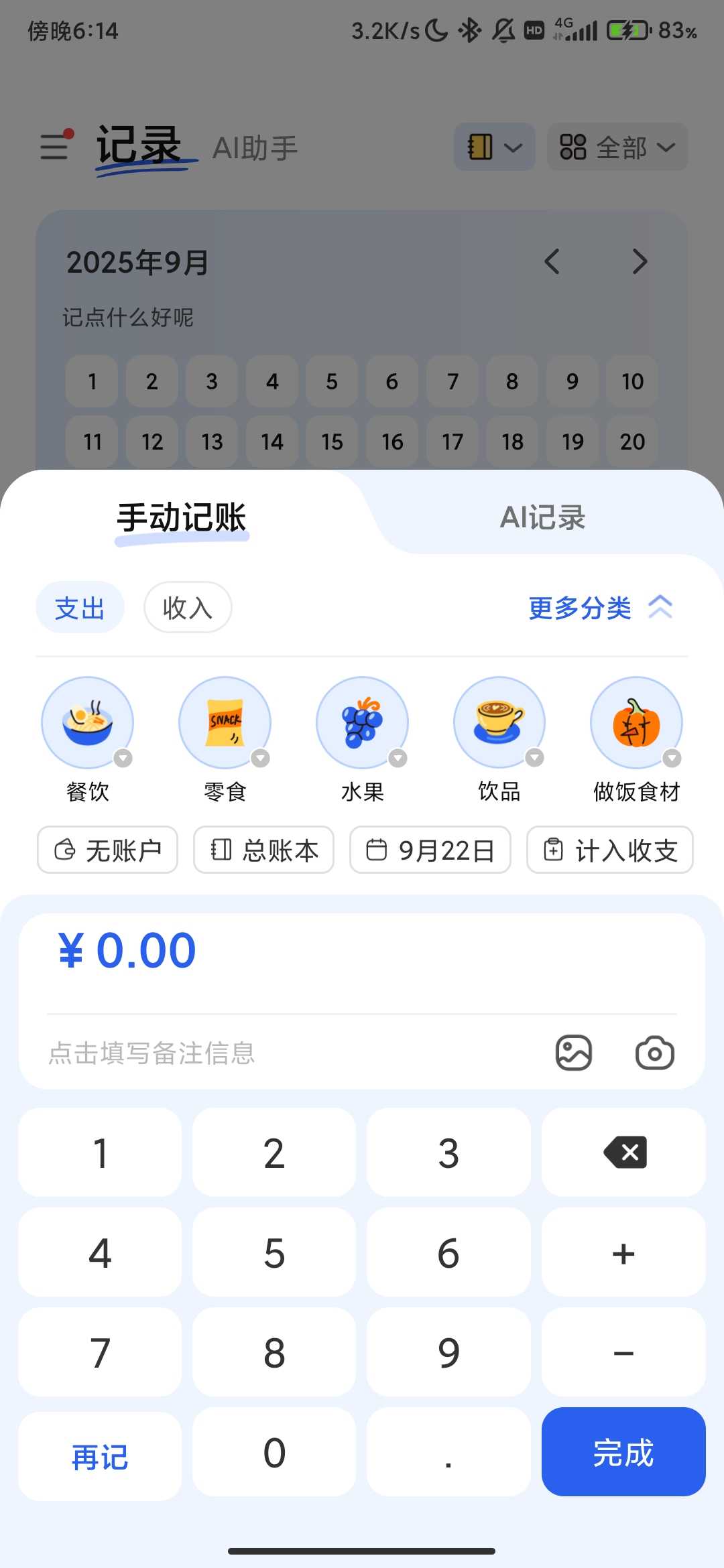
Task: Select the 做饭食材 ingredients category icon
Action: [636, 722]
